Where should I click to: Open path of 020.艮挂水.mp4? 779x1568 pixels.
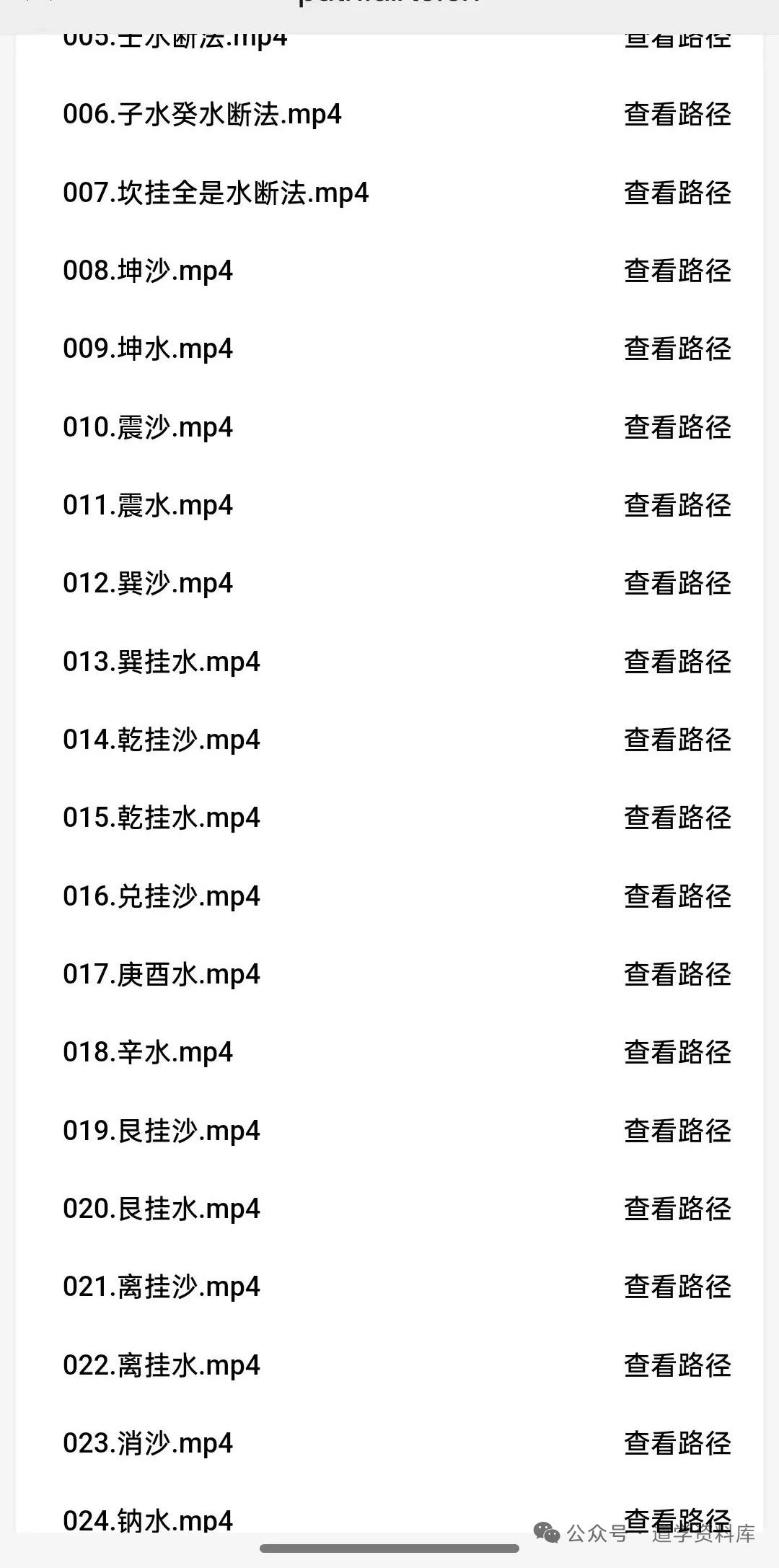pos(677,1209)
